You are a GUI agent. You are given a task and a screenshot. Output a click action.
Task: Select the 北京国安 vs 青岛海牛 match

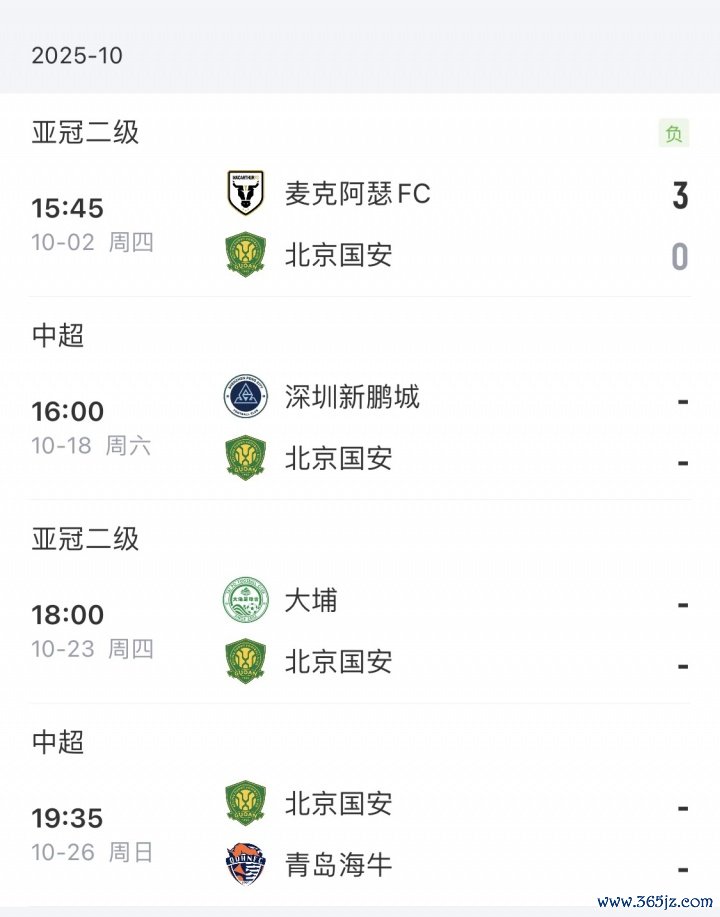(360, 834)
